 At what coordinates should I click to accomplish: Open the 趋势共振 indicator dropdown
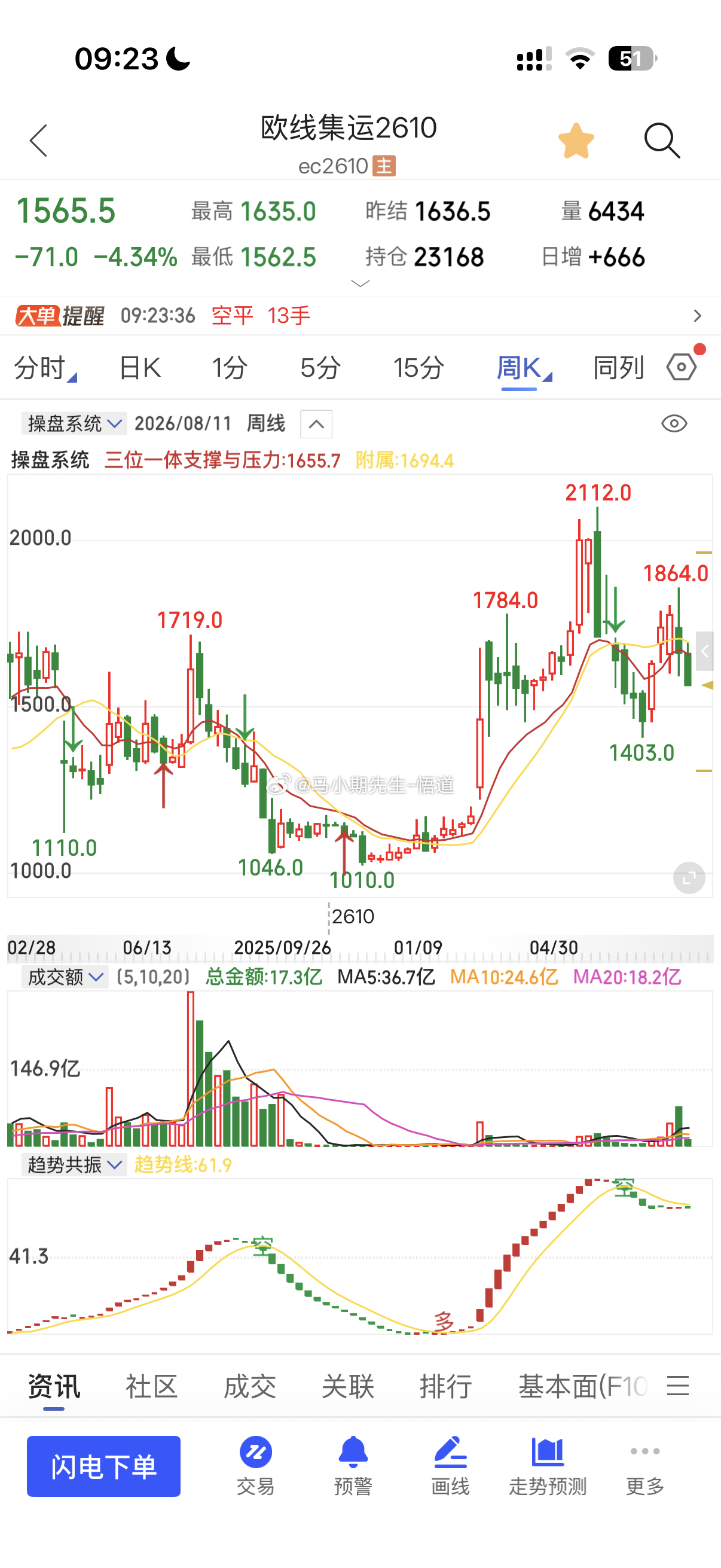(x=74, y=1164)
